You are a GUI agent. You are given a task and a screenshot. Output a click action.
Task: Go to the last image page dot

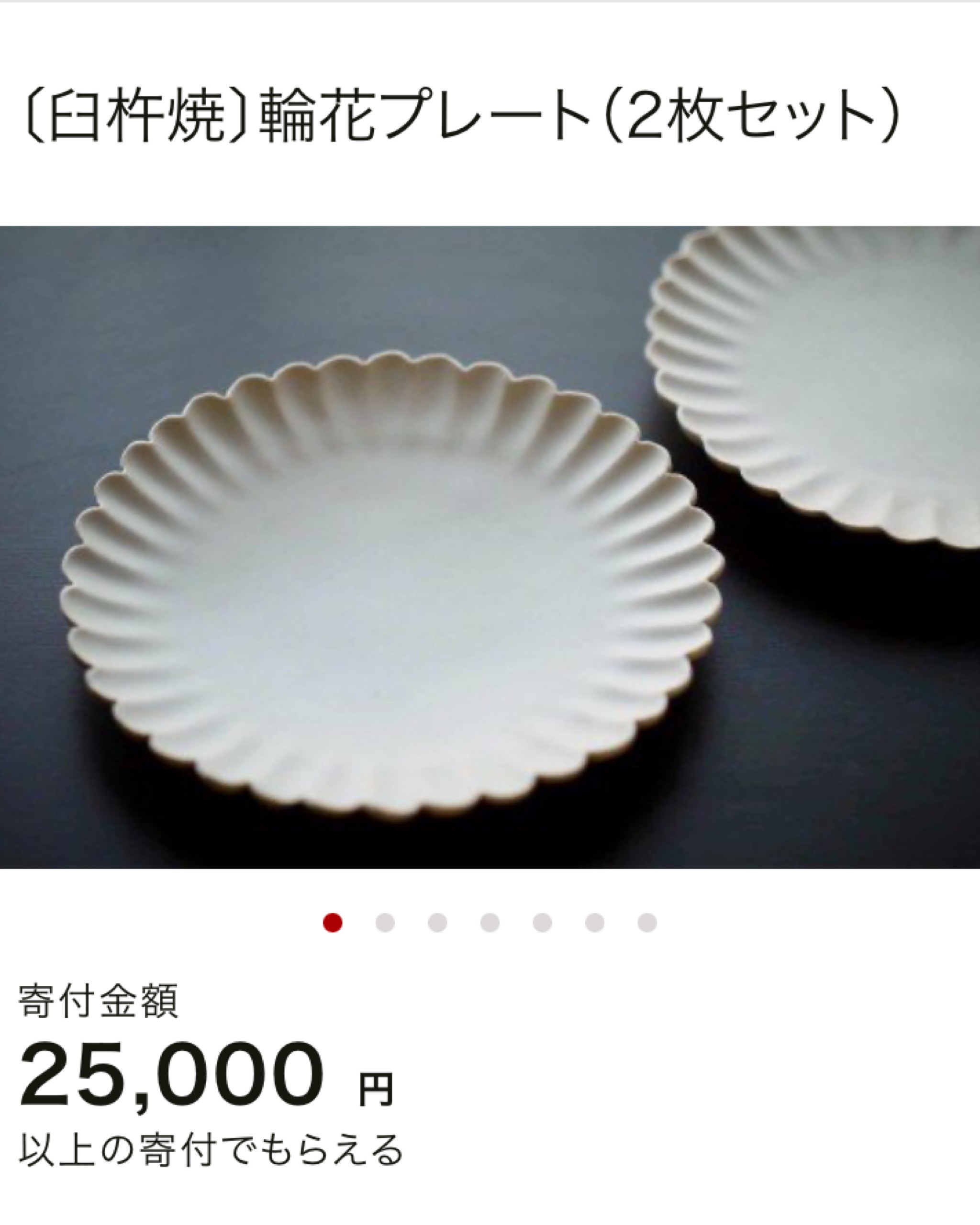coord(647,922)
